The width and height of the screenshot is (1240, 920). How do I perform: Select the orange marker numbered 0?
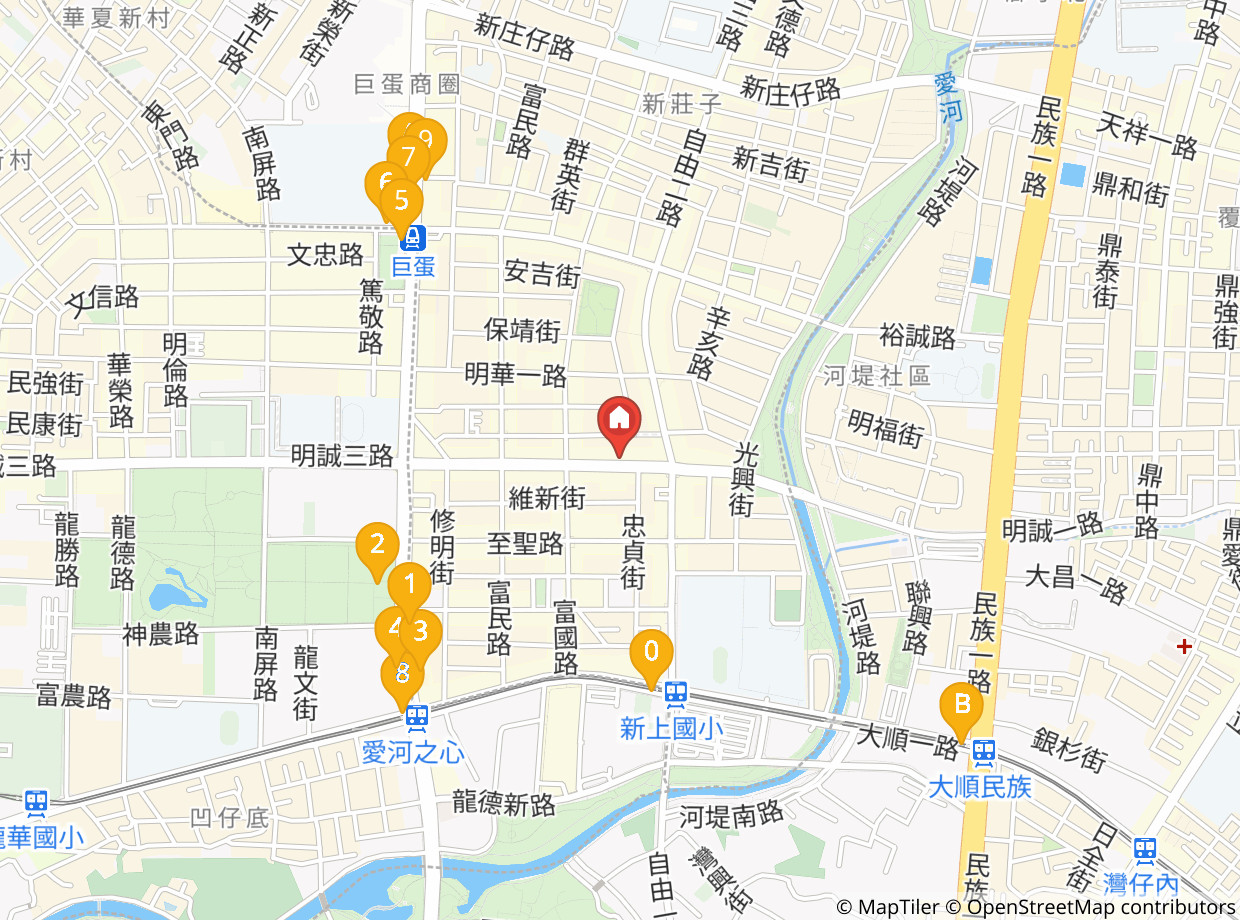pos(651,654)
